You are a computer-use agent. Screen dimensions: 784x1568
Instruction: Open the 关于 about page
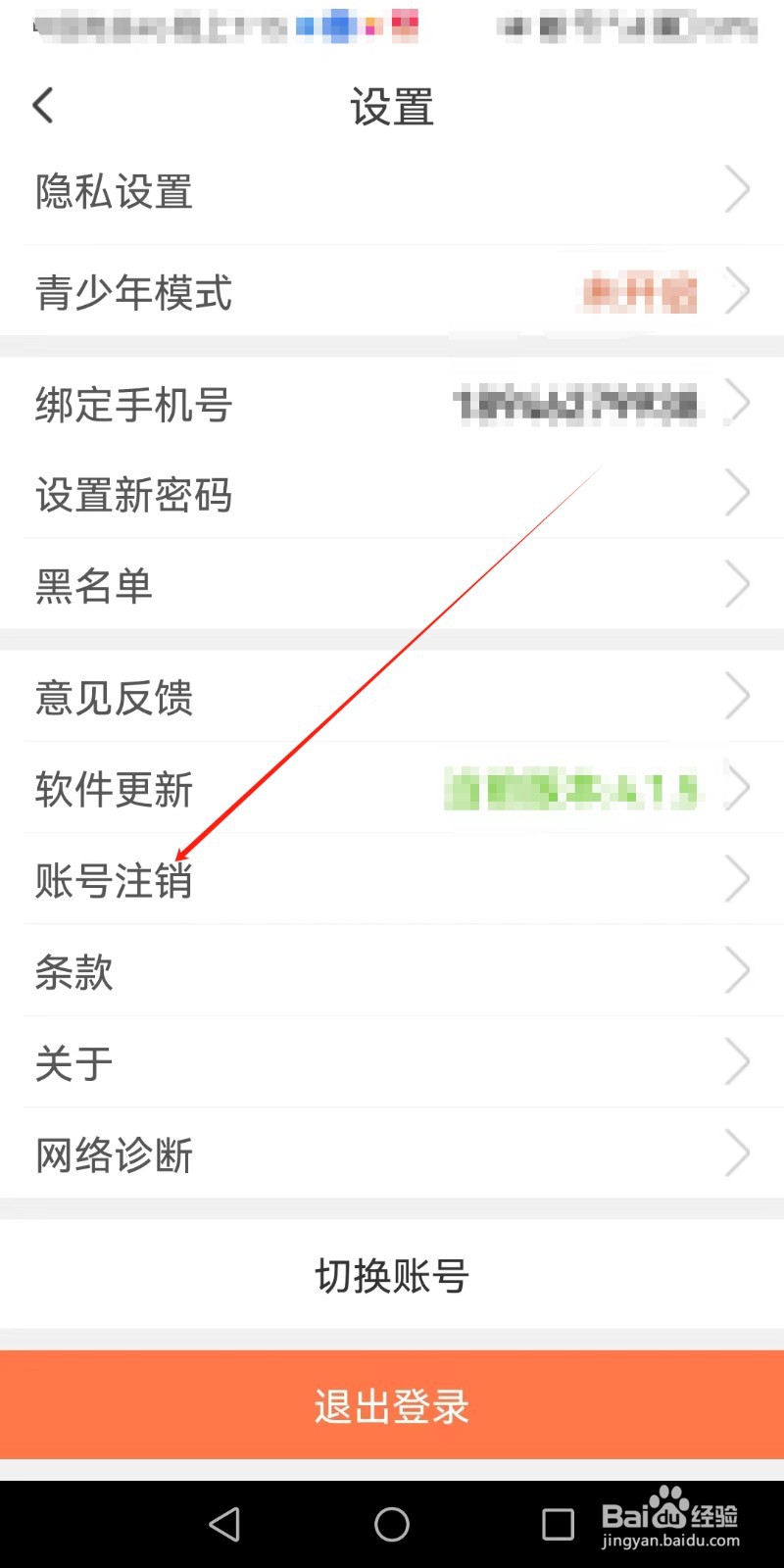tap(73, 1062)
